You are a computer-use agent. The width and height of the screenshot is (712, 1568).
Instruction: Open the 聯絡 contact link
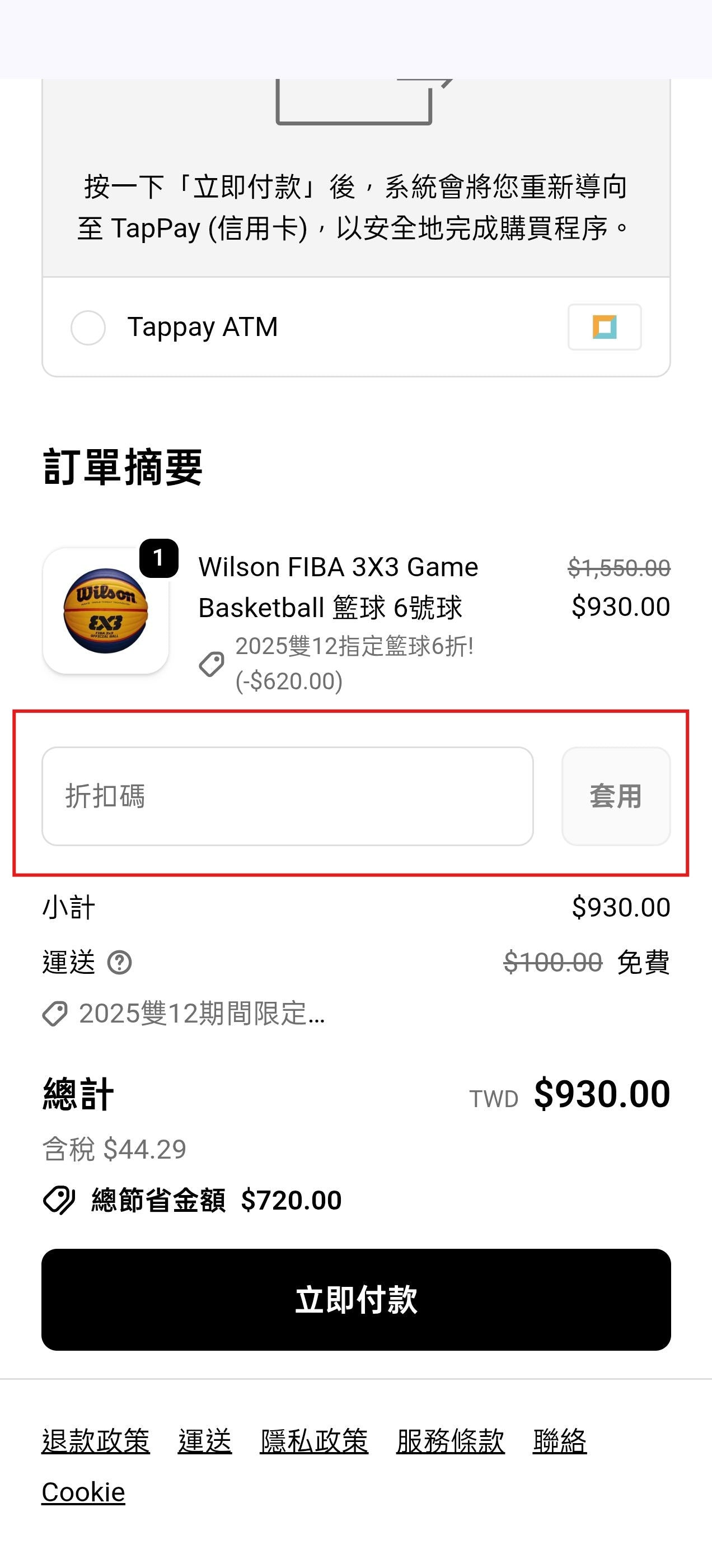tap(559, 1441)
